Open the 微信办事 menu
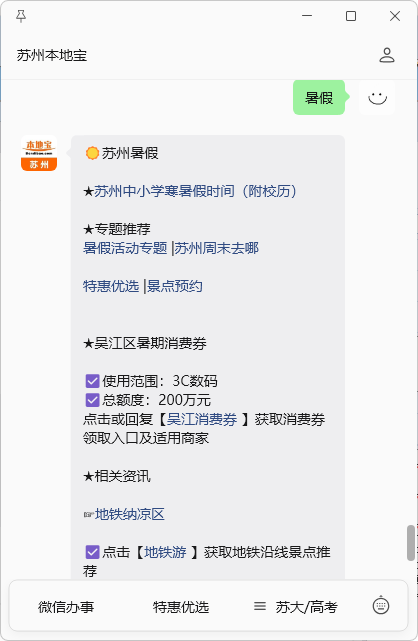 66,607
